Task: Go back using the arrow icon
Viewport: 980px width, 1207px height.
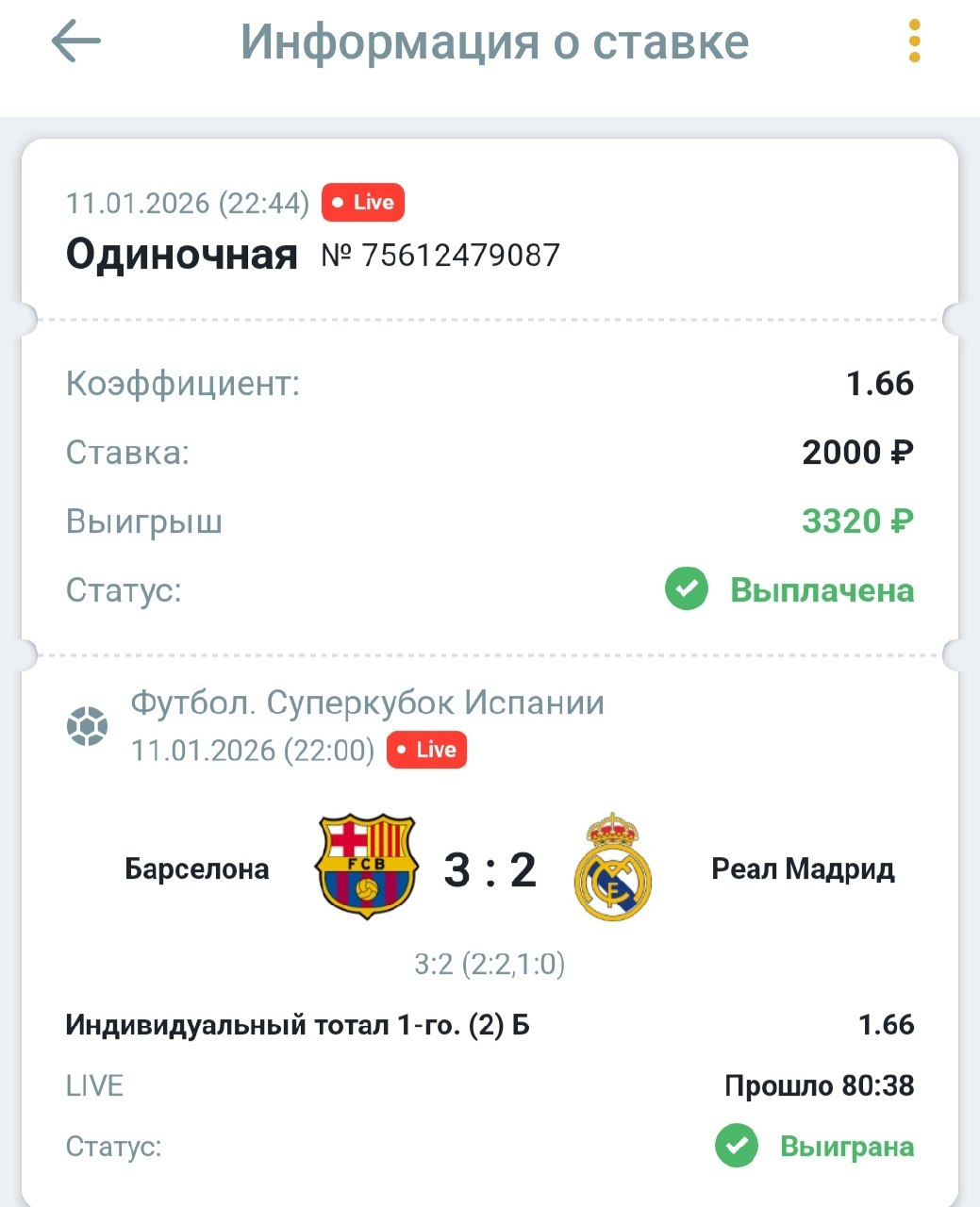Action: click(75, 42)
